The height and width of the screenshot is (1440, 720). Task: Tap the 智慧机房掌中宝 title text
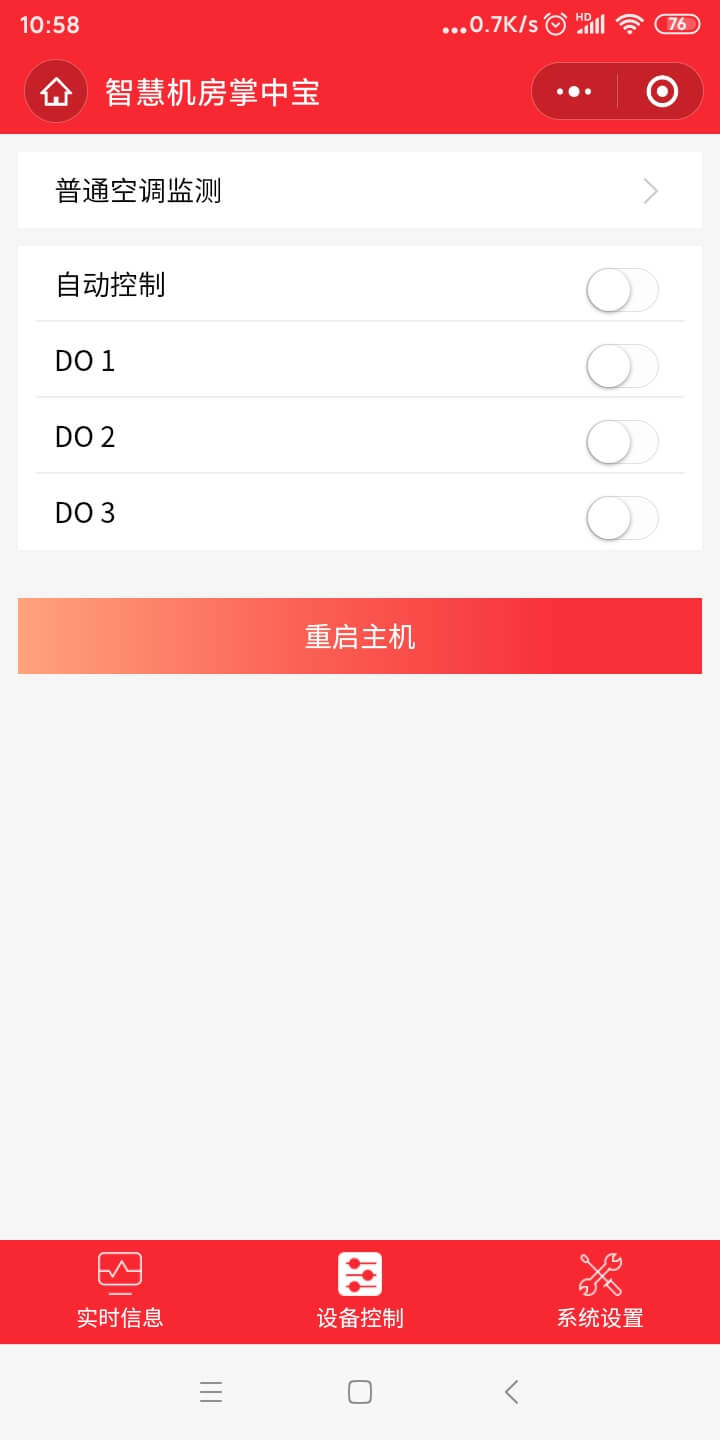pyautogui.click(x=212, y=91)
